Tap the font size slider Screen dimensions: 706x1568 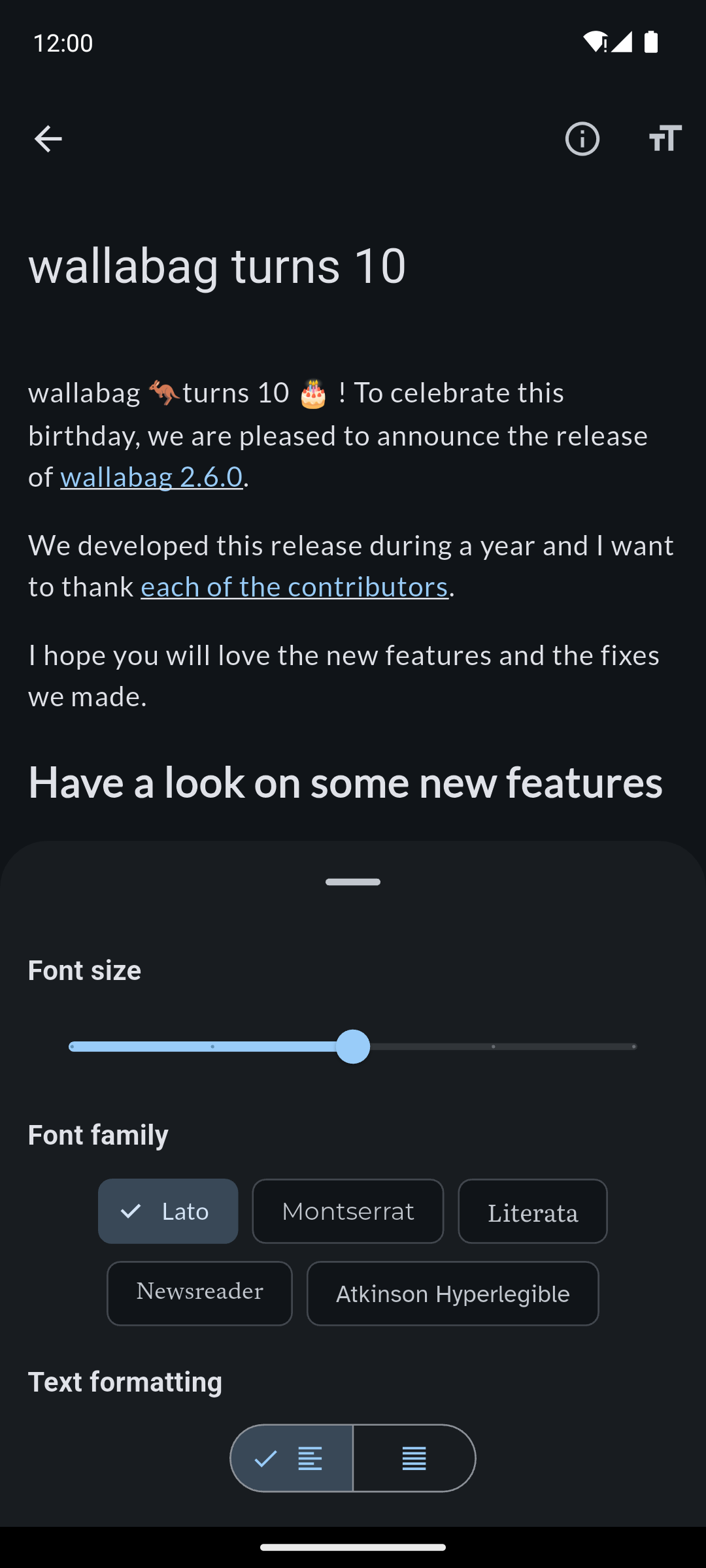[x=353, y=1047]
